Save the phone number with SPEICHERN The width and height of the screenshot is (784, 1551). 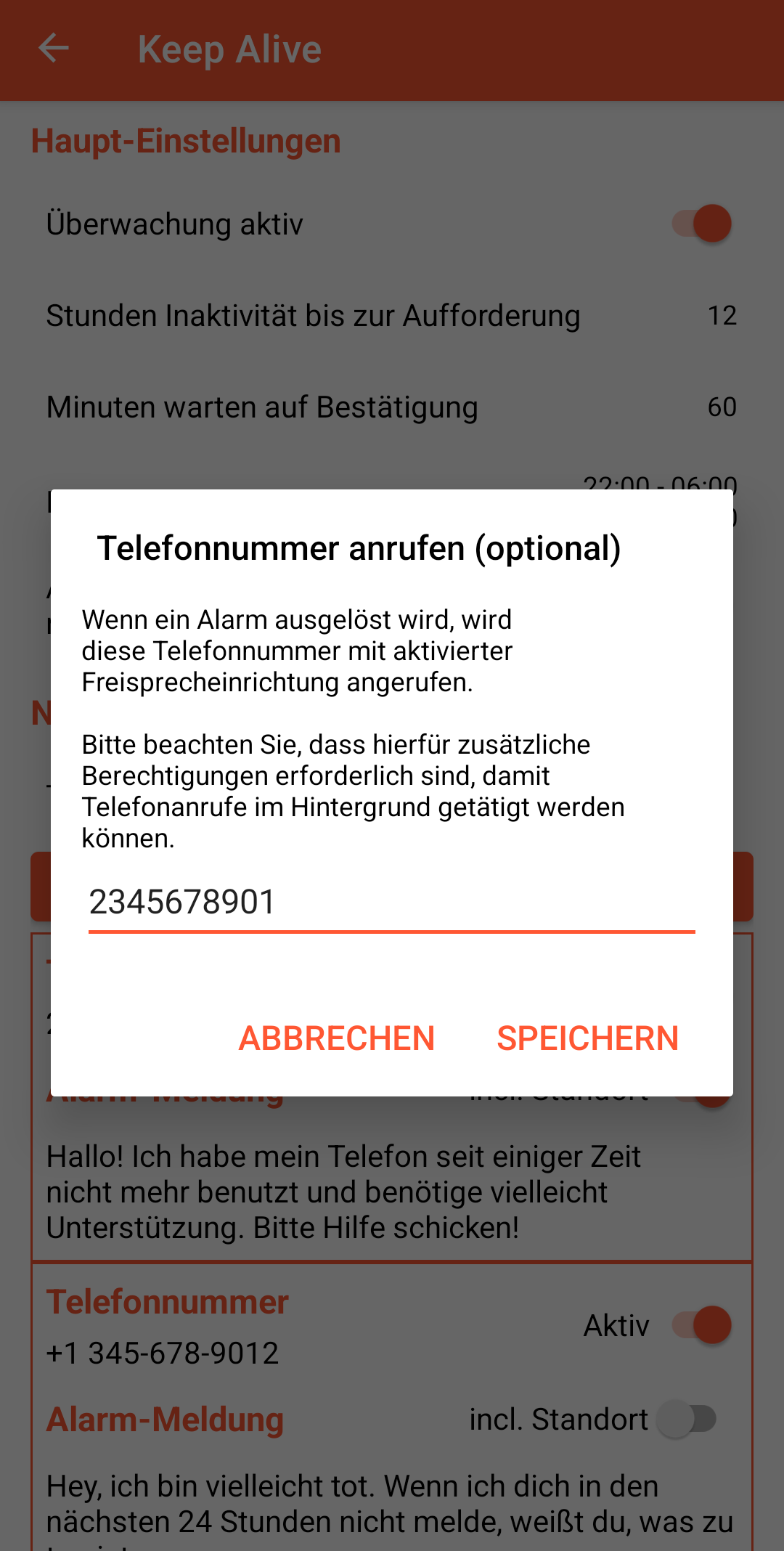click(x=587, y=1038)
